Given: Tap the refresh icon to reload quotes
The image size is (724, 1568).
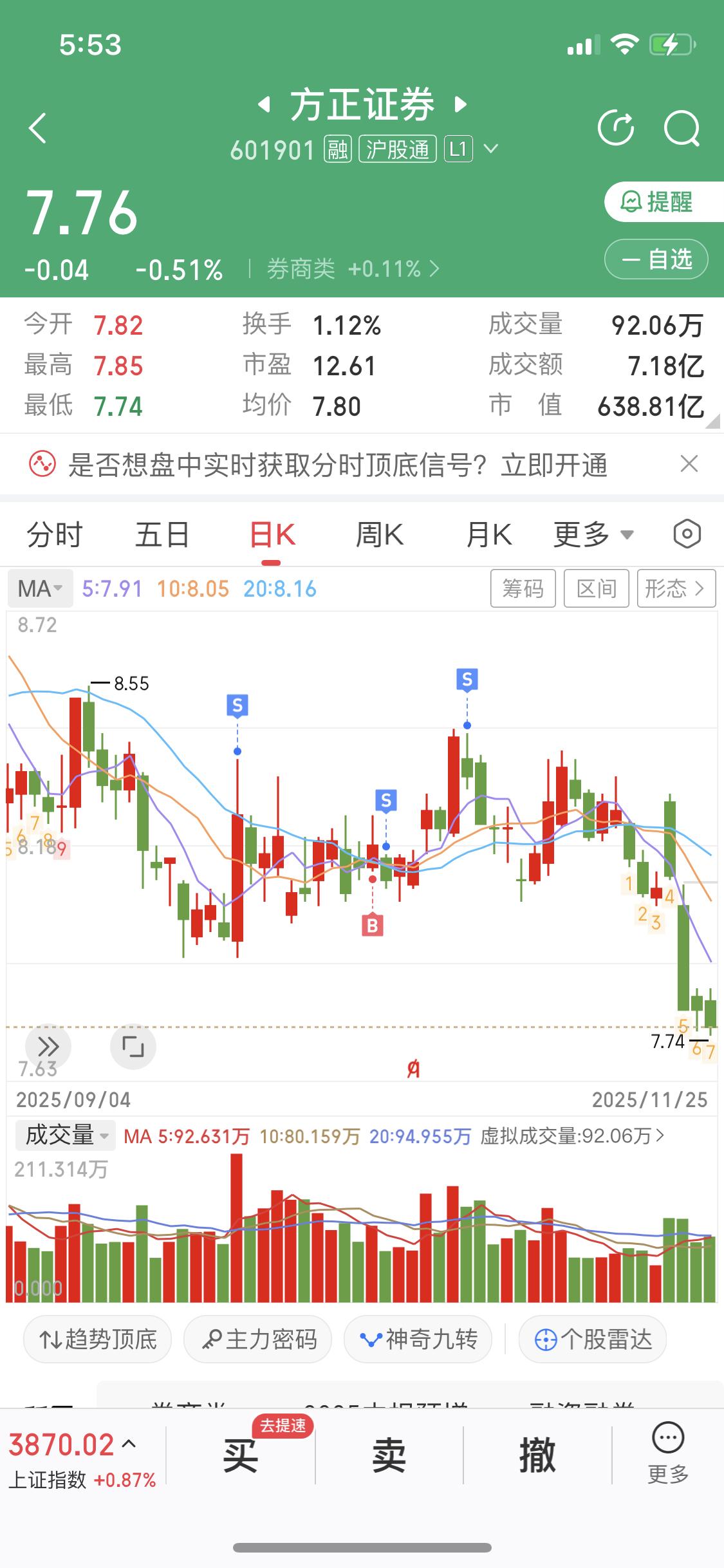Looking at the screenshot, I should (617, 127).
